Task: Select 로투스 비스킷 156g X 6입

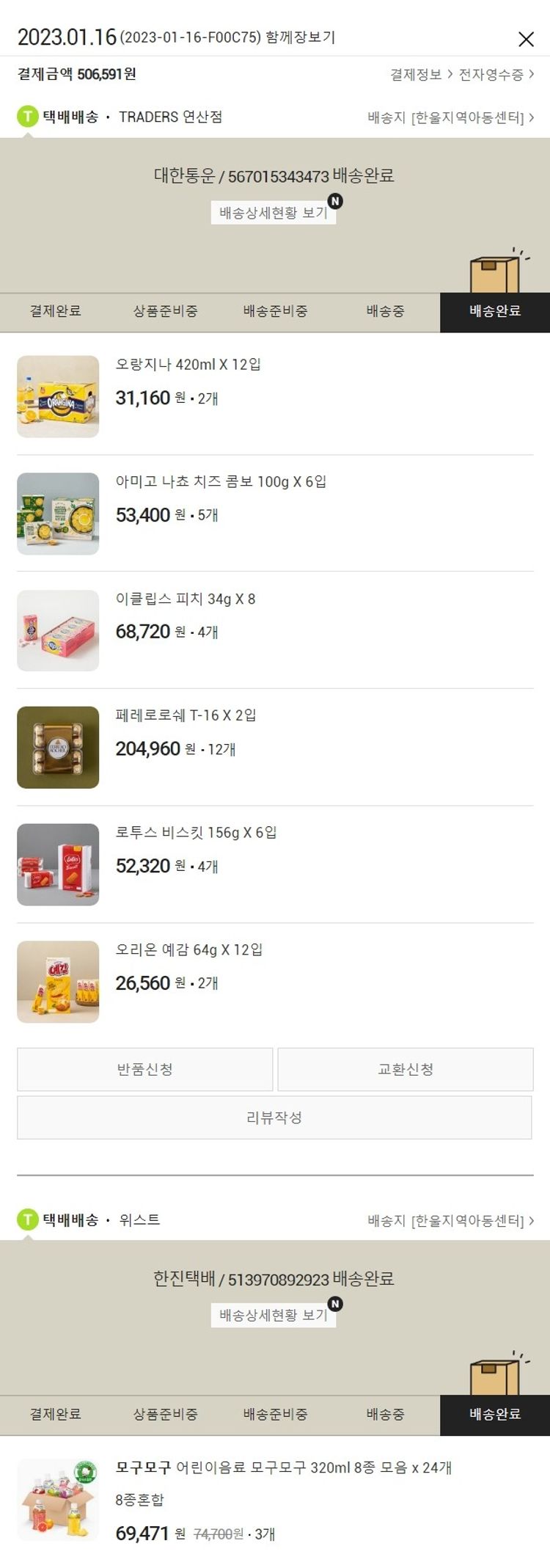Action: (196, 833)
